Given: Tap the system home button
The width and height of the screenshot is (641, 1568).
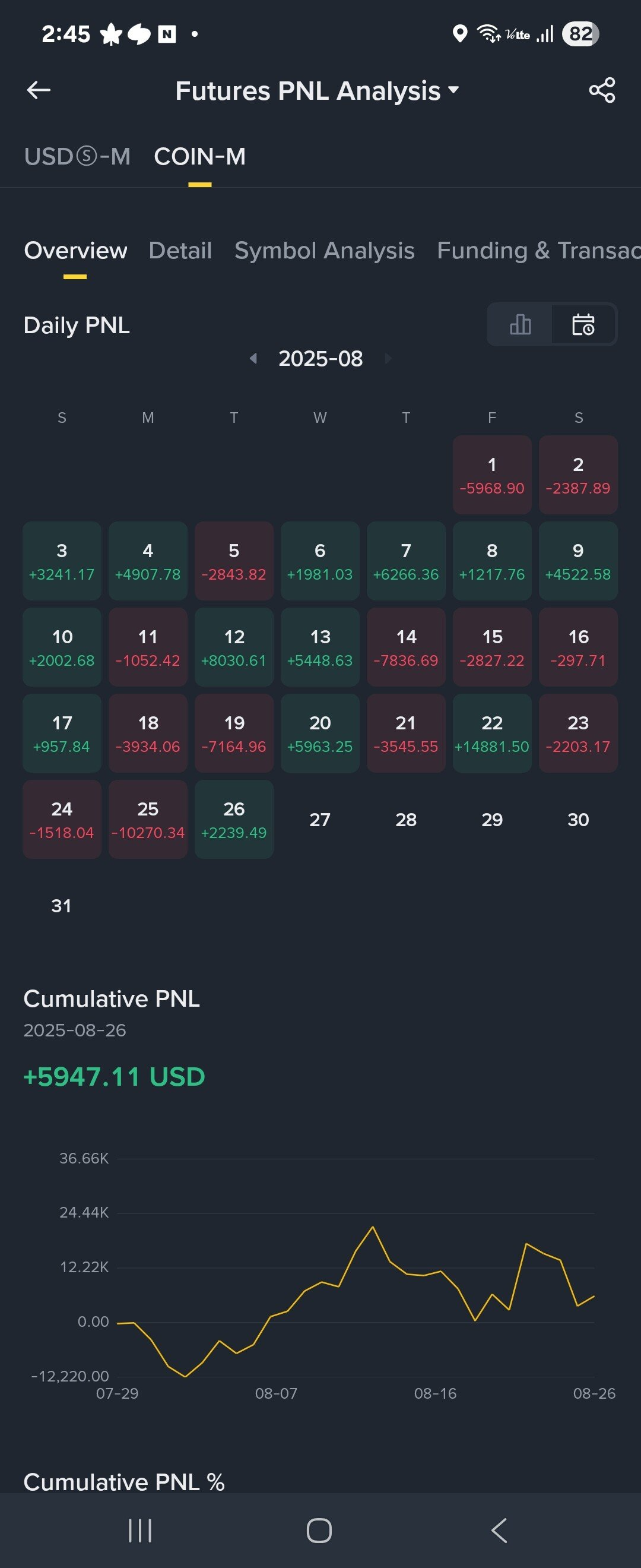Looking at the screenshot, I should (319, 1529).
